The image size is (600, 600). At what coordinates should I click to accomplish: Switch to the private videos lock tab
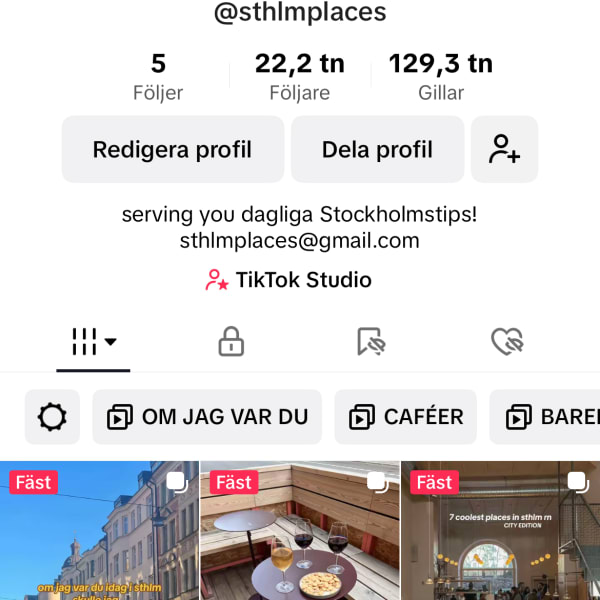(x=231, y=342)
